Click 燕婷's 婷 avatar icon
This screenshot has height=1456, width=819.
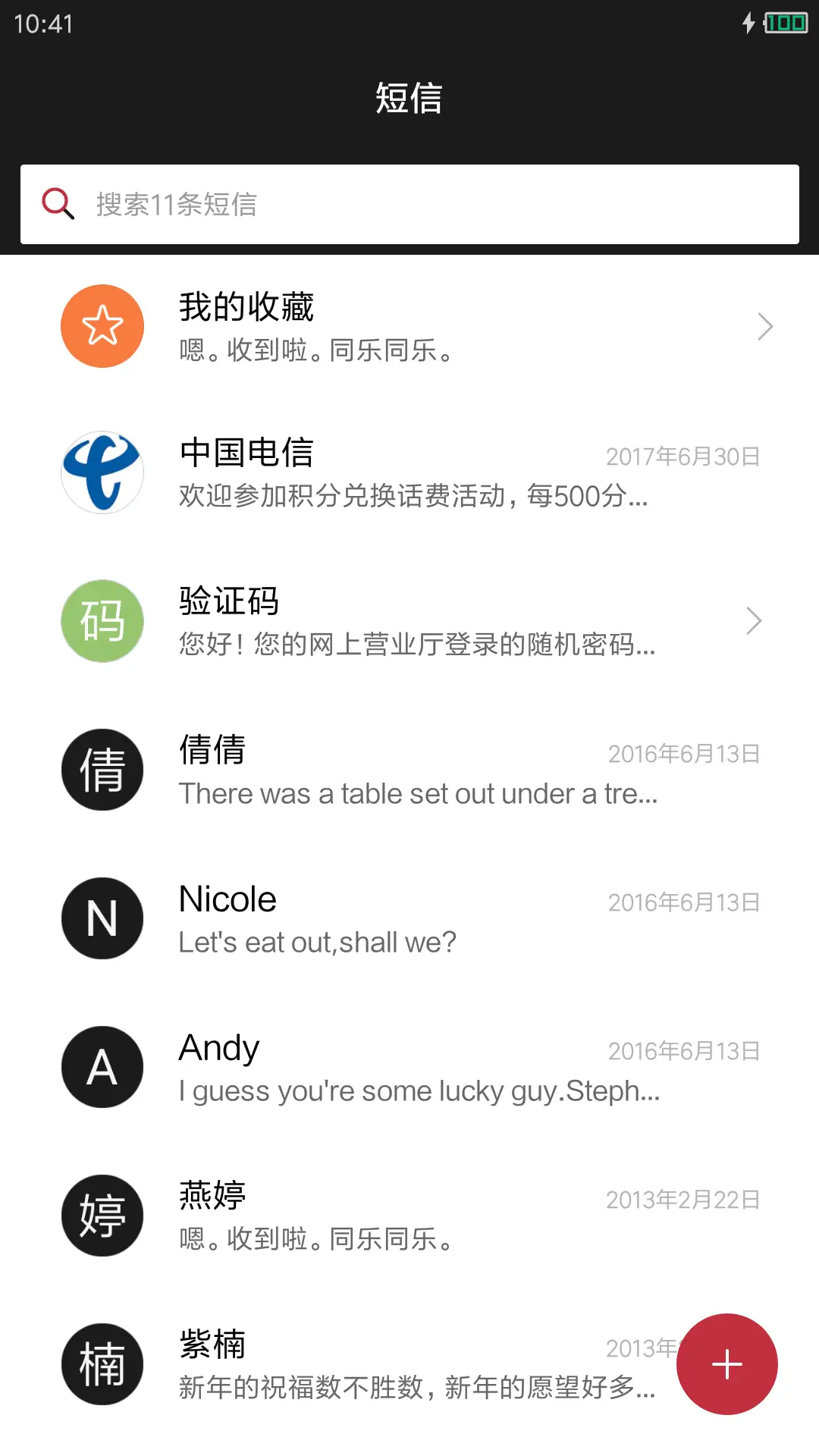pos(102,1215)
